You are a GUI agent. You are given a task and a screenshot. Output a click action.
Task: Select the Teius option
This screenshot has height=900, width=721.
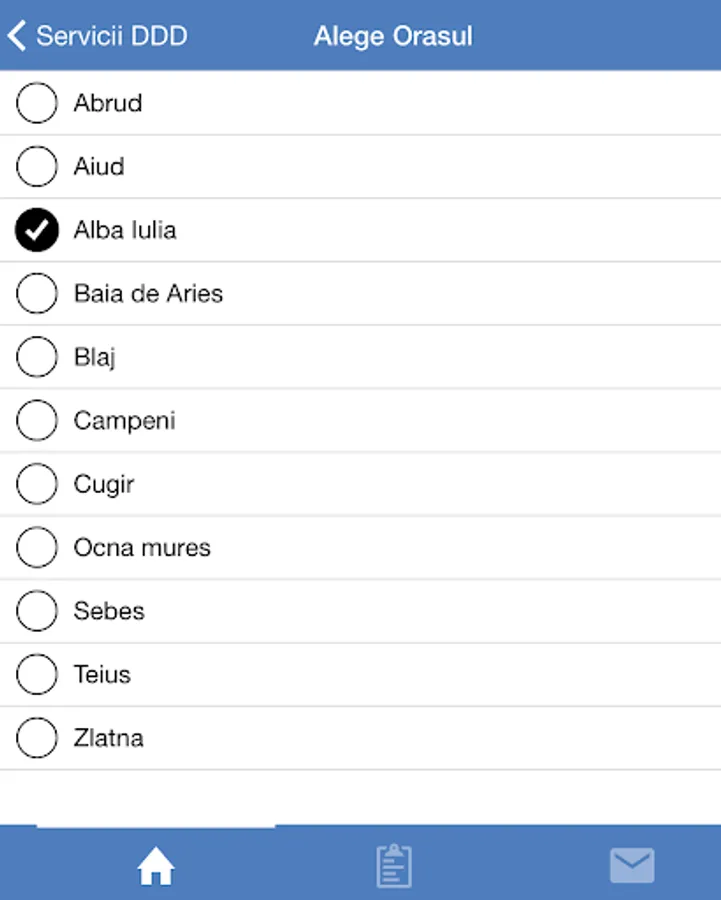[x=36, y=674]
